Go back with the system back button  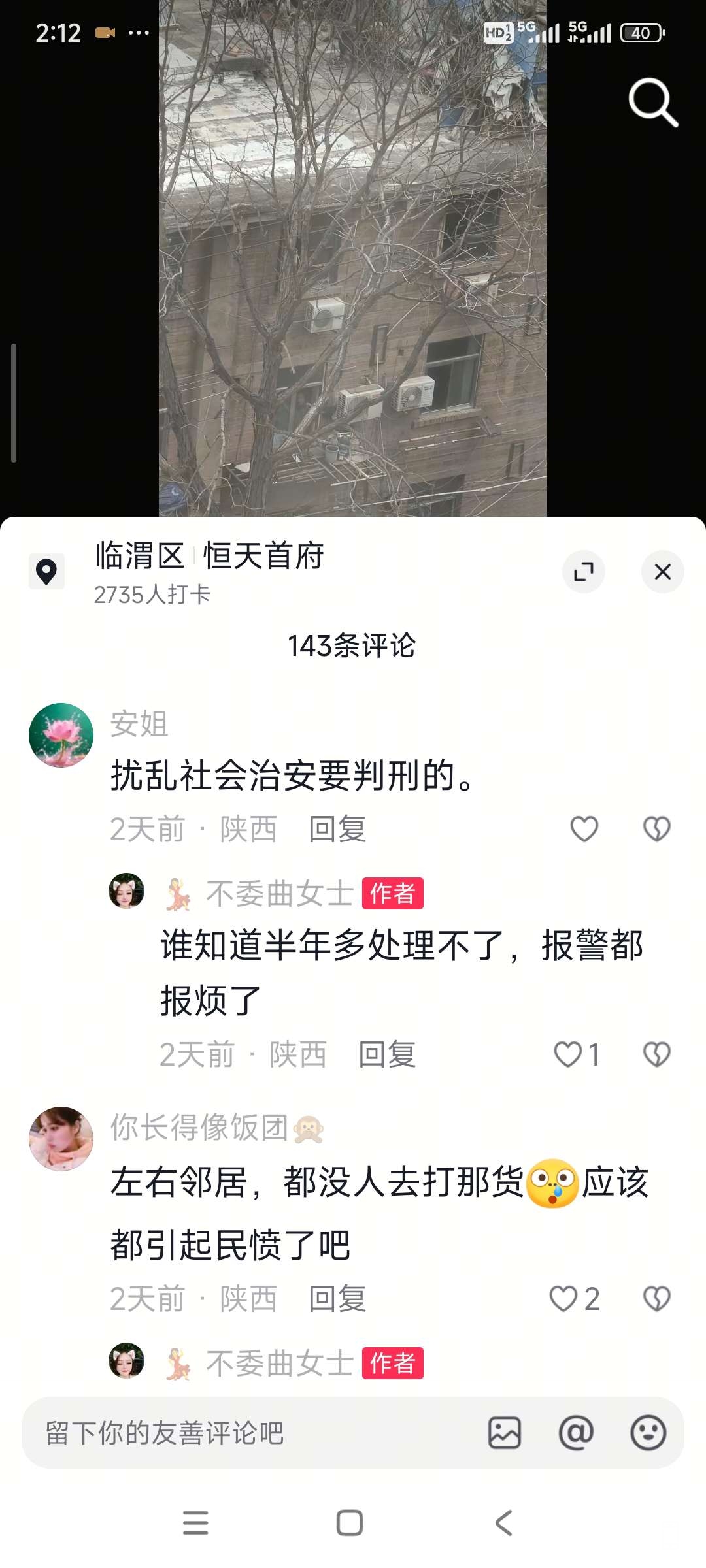point(503,1523)
